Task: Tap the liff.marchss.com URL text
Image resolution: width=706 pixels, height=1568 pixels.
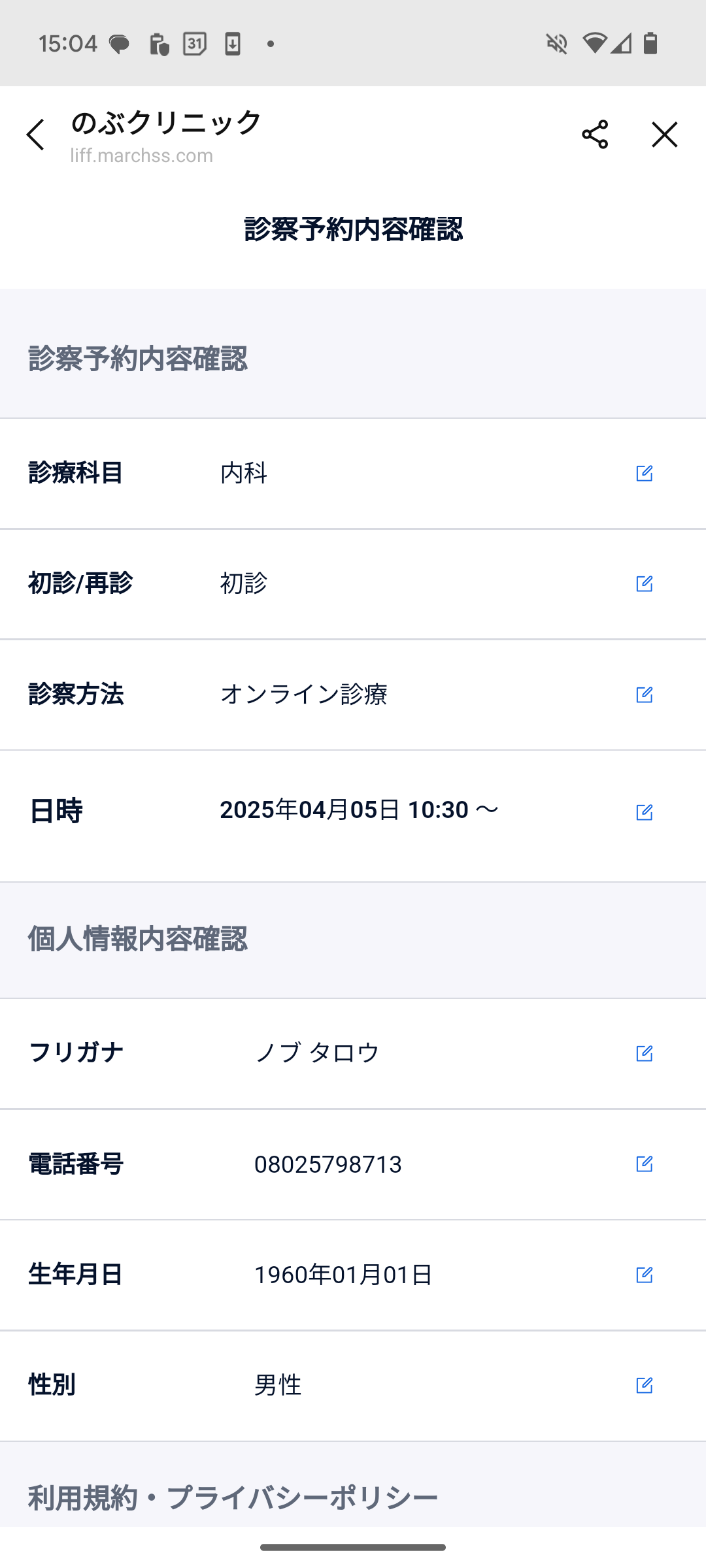Action: click(x=141, y=155)
